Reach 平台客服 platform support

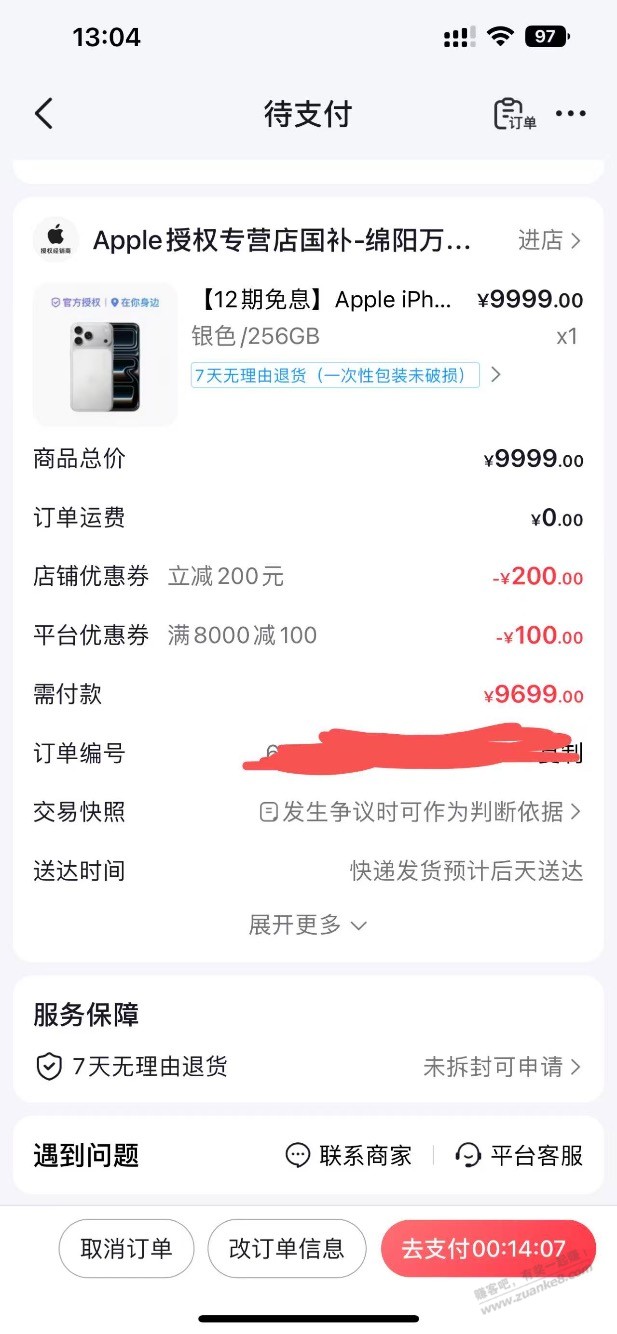pos(518,1156)
